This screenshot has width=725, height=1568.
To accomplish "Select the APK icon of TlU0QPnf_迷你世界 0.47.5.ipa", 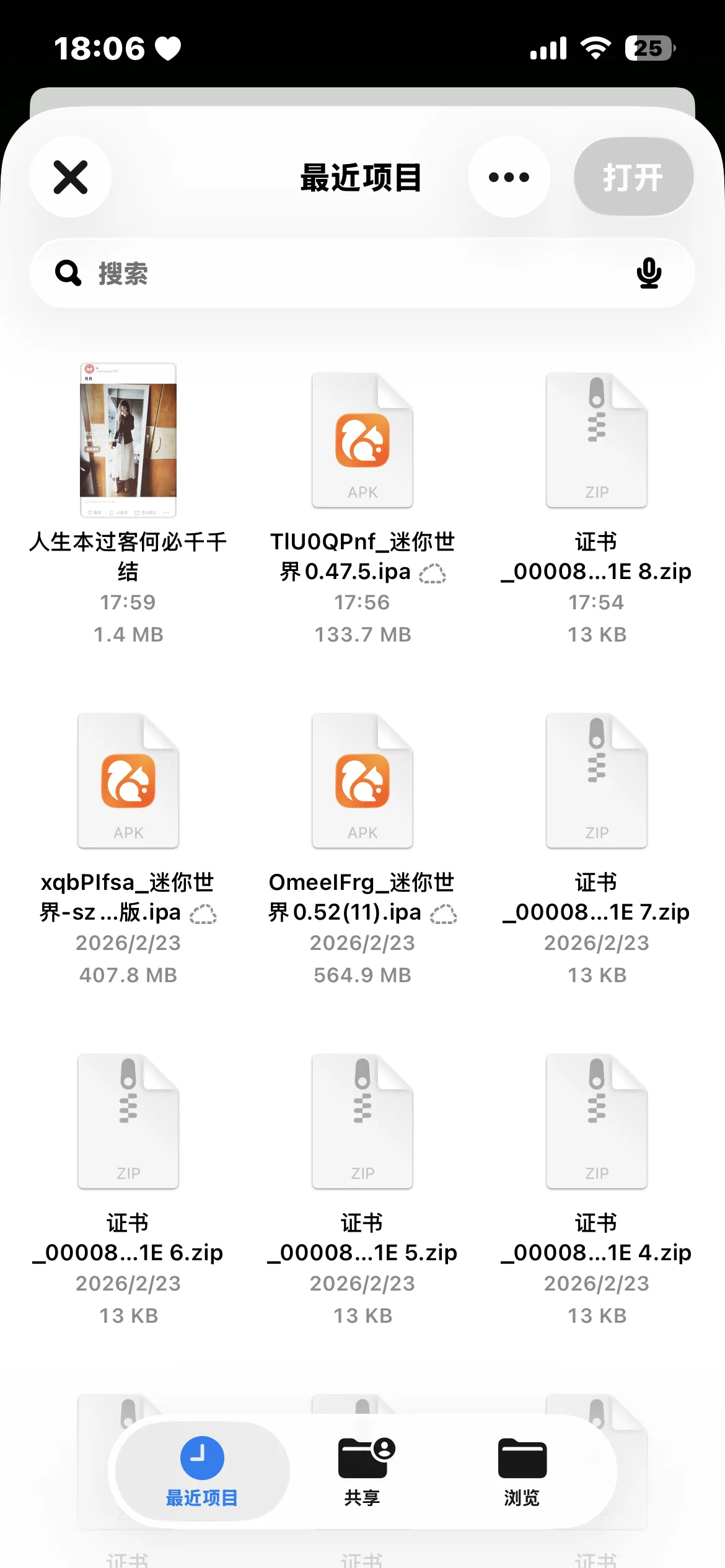I will (362, 440).
